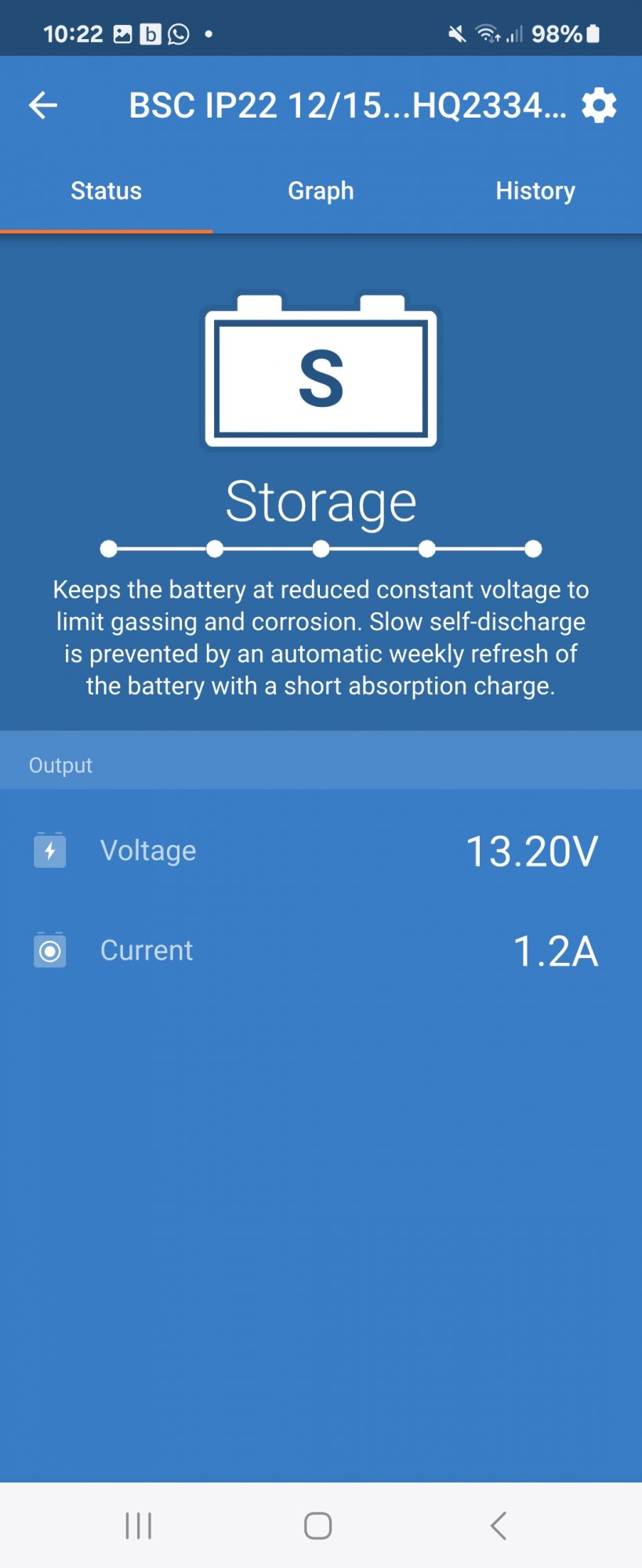
Task: Select the Status tab
Action: (x=107, y=191)
